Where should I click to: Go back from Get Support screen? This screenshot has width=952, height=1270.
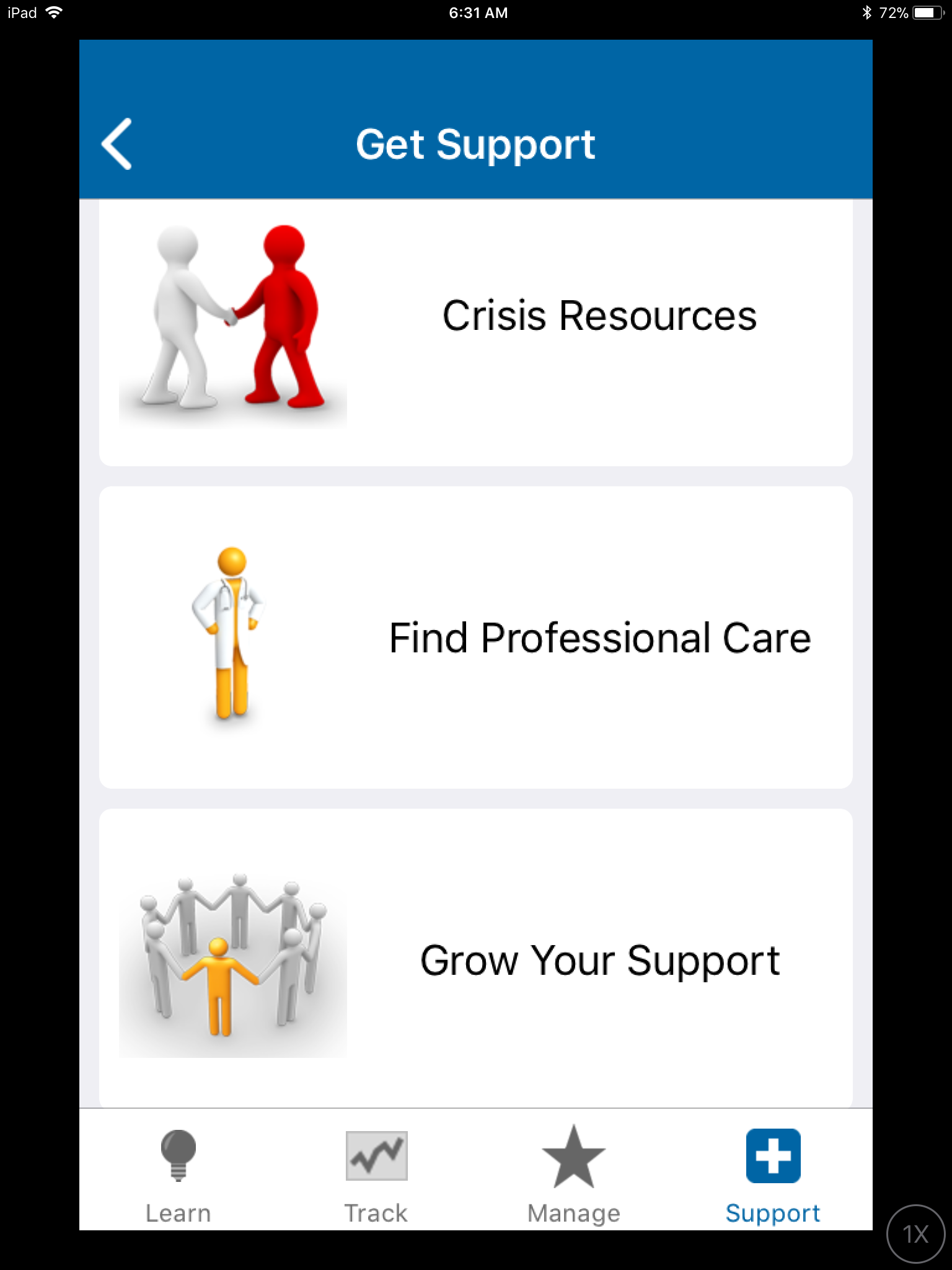(117, 144)
